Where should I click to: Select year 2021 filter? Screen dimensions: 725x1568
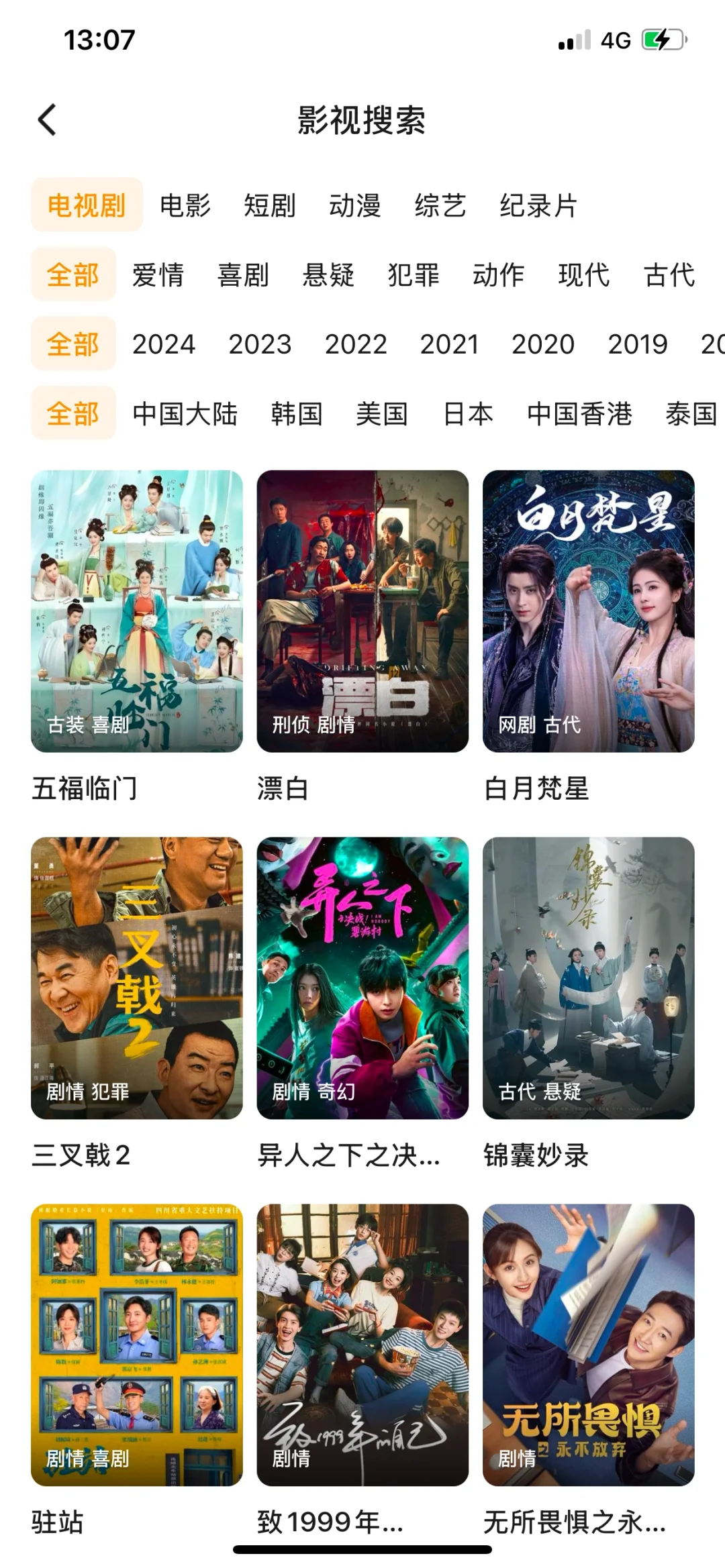449,344
